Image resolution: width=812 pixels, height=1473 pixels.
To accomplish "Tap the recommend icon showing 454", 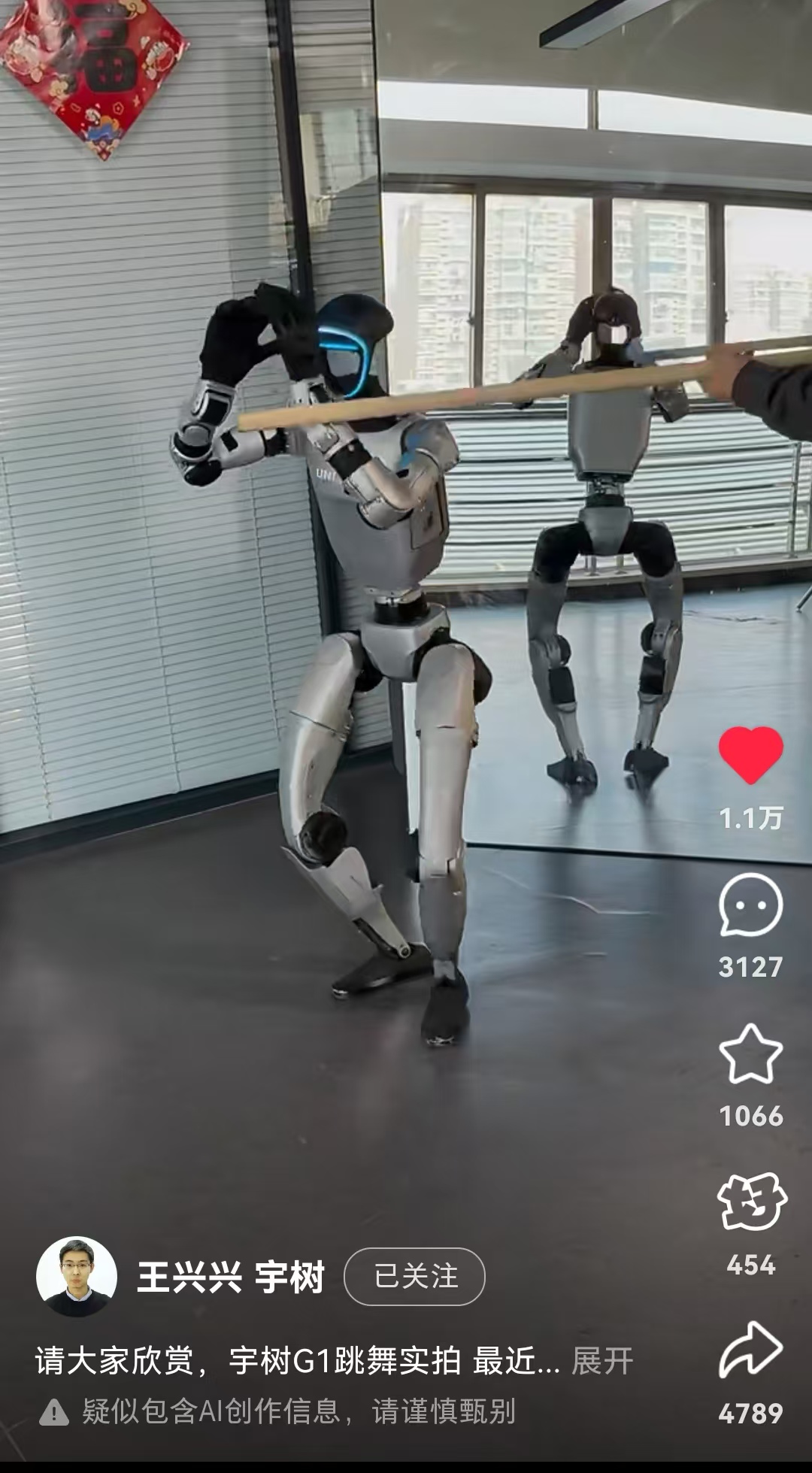I will point(750,1201).
